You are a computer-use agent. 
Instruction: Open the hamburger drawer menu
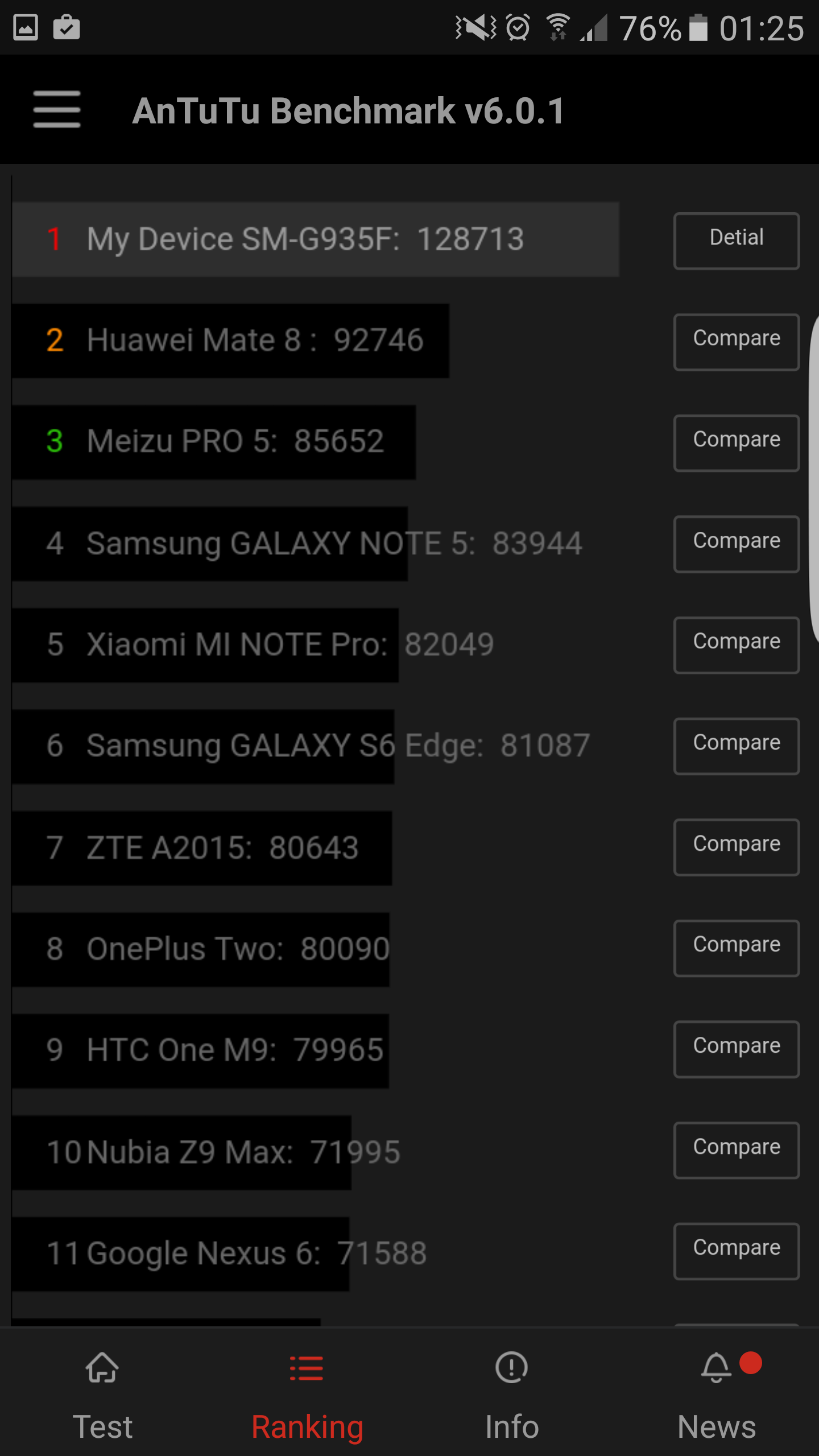(x=57, y=109)
